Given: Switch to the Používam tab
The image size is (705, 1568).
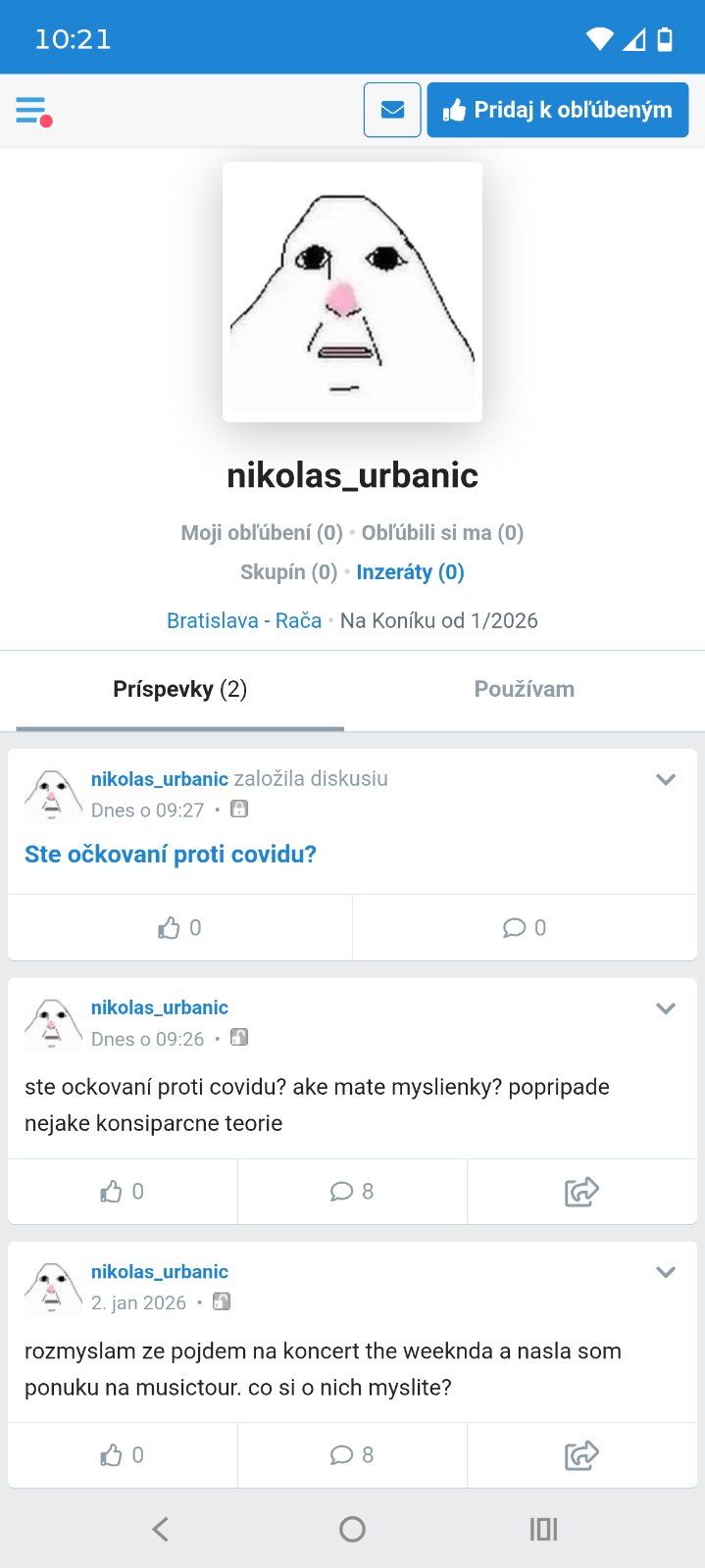Looking at the screenshot, I should [x=525, y=689].
